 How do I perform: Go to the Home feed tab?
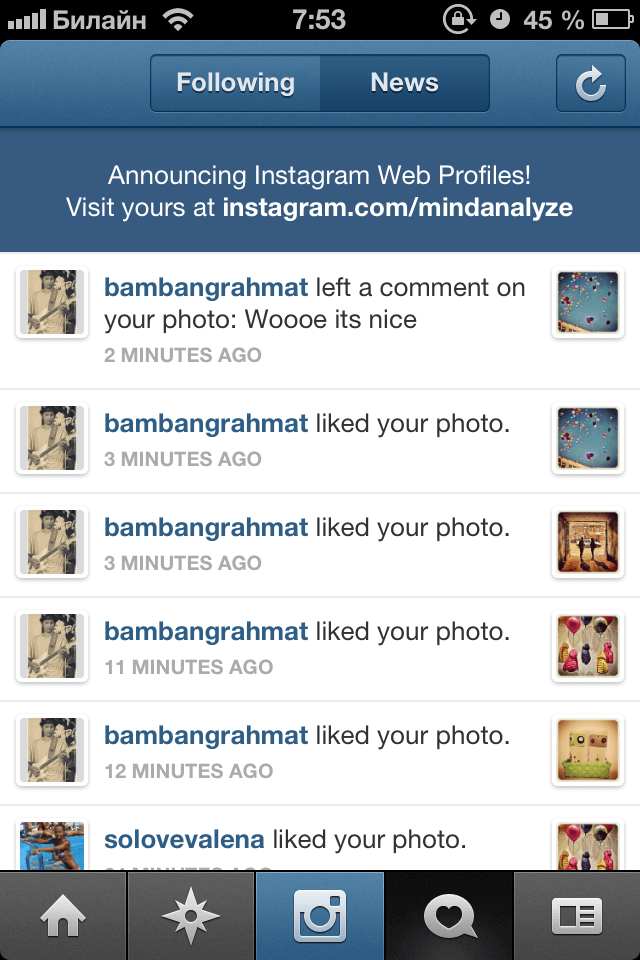click(x=63, y=916)
